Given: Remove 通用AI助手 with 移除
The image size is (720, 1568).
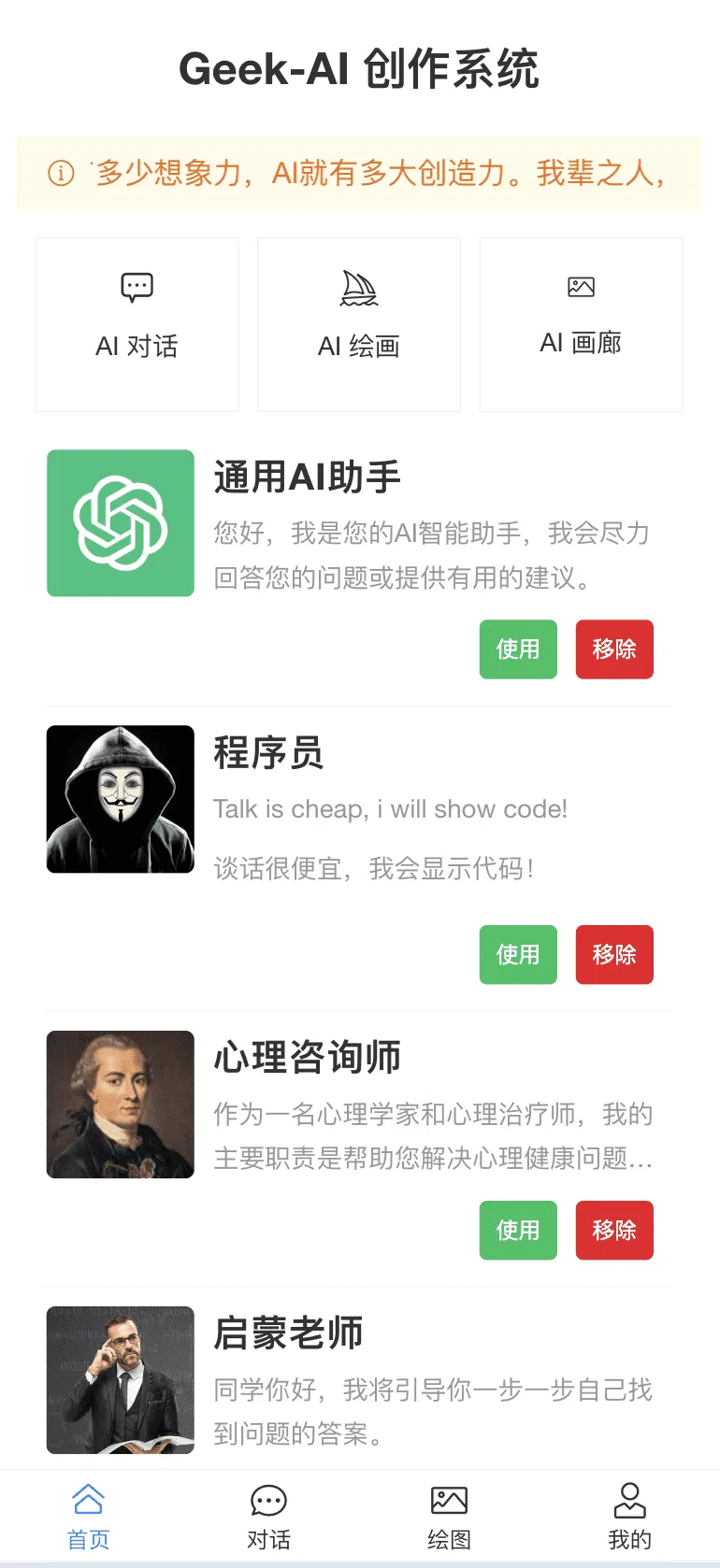Looking at the screenshot, I should (x=614, y=649).
